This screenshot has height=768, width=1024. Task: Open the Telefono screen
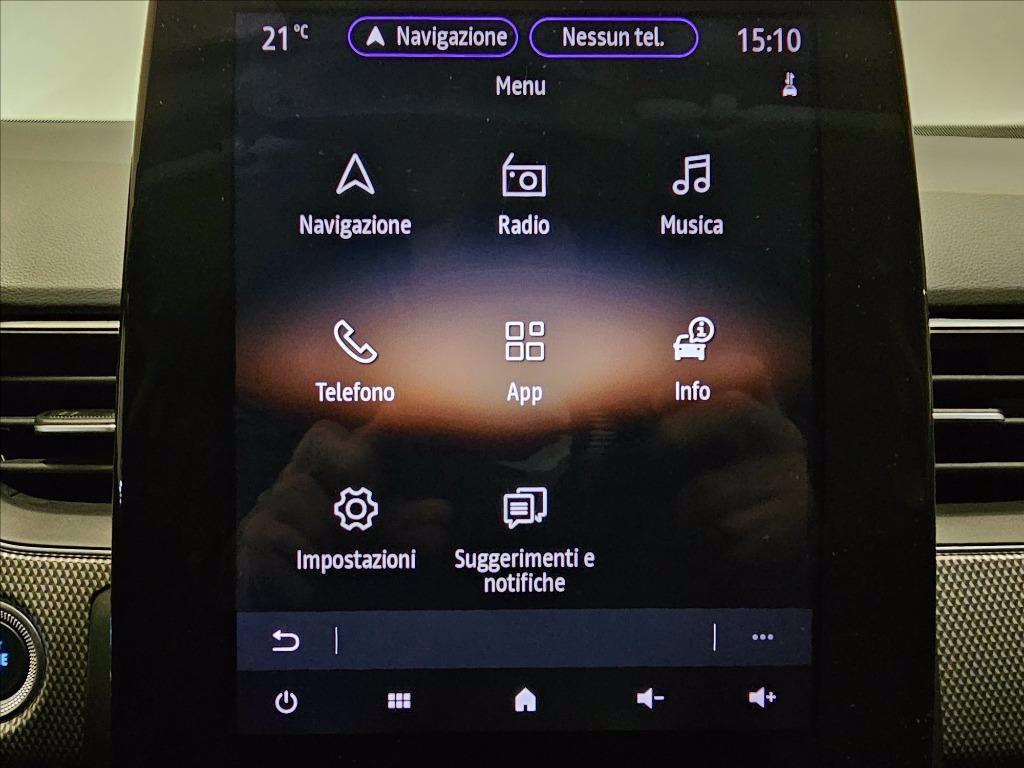355,361
